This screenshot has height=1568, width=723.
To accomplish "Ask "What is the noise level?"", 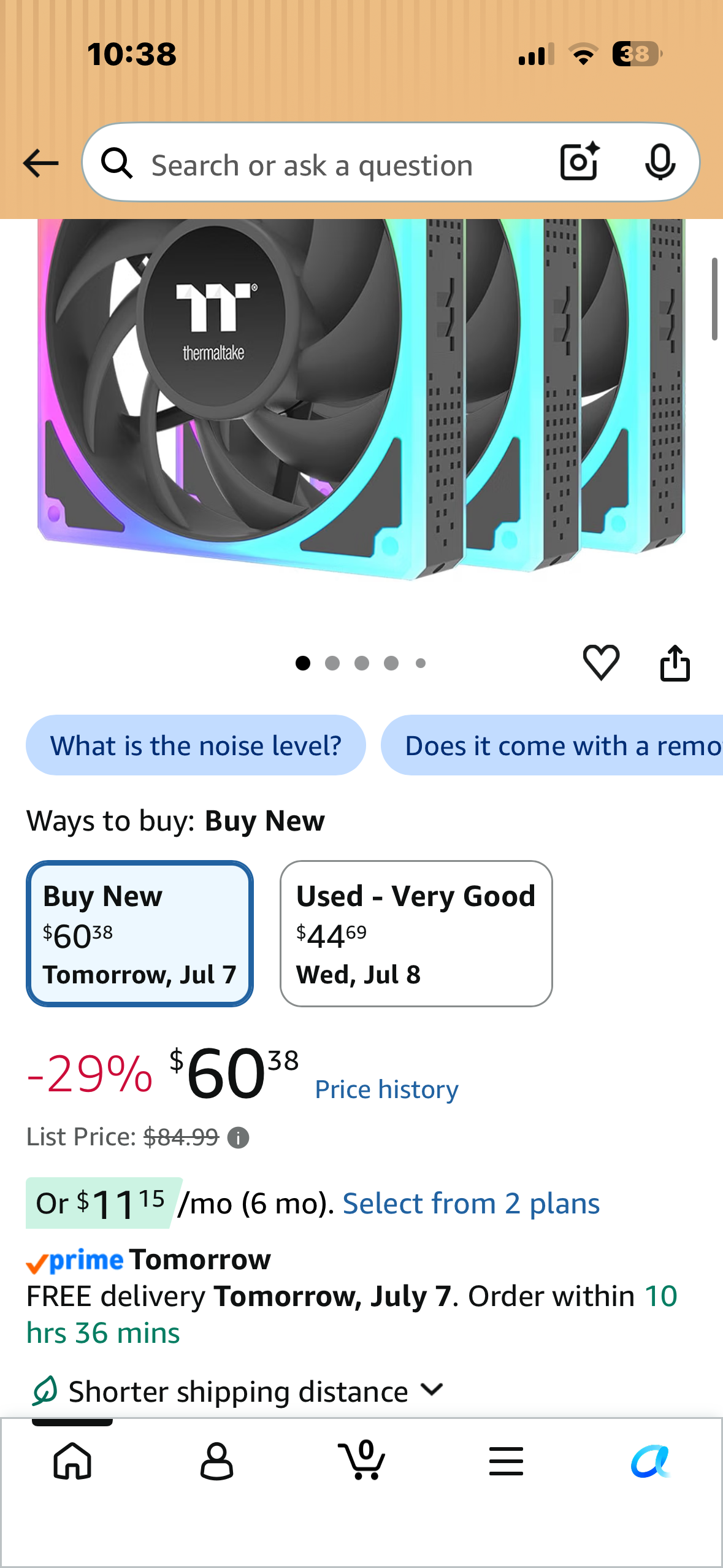I will (x=196, y=745).
